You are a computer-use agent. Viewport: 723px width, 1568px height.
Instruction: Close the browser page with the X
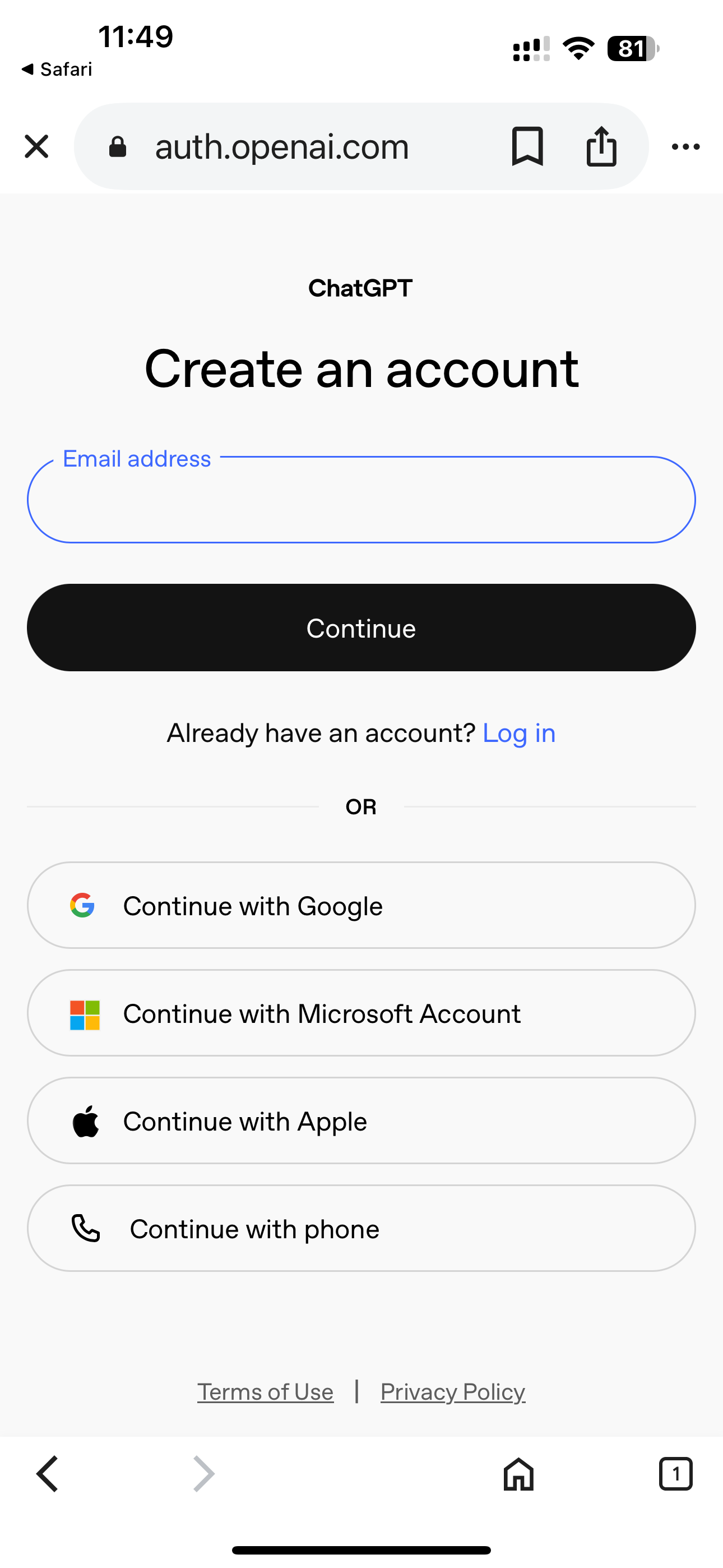click(x=36, y=147)
